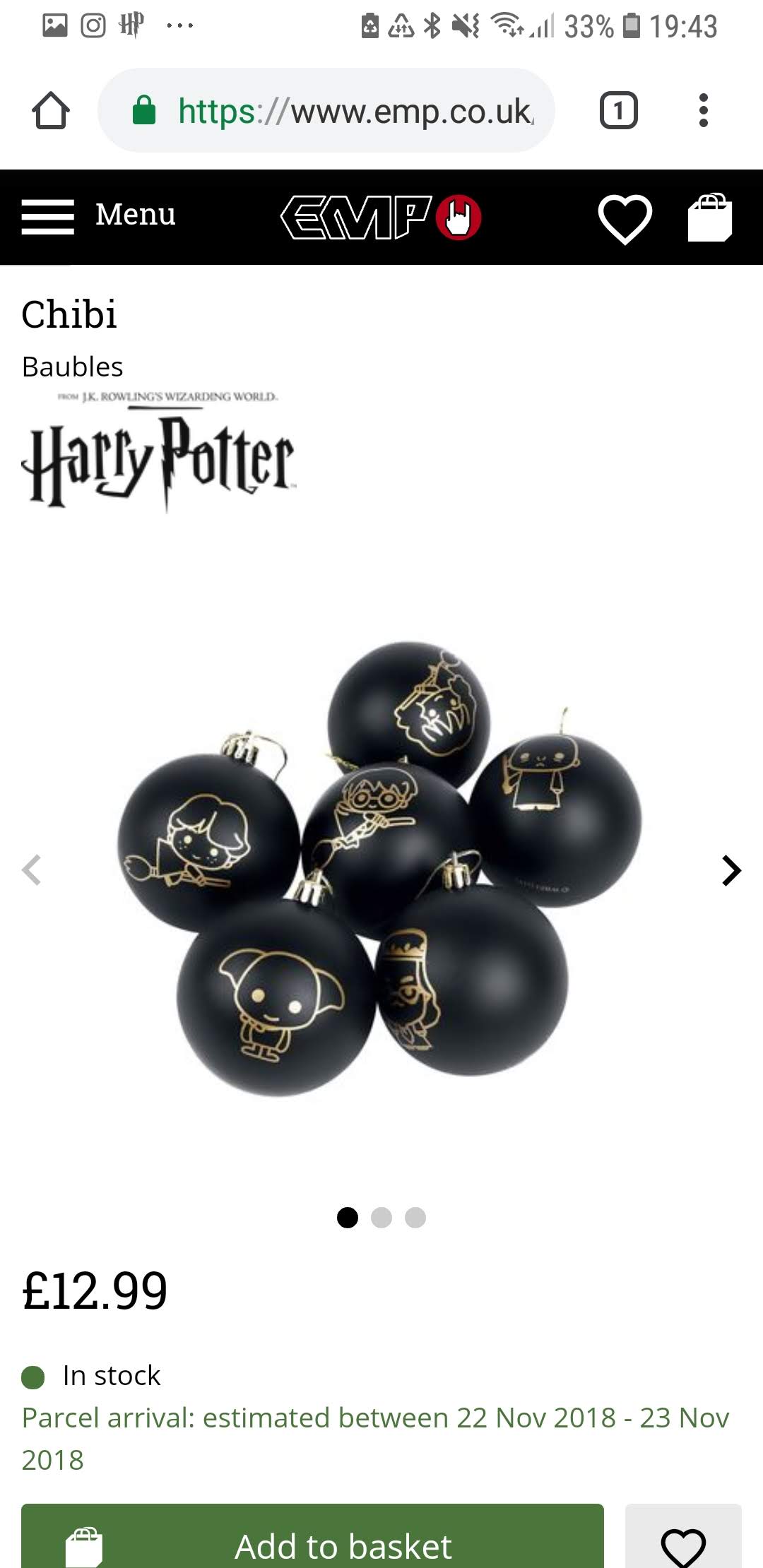Show the previous product image
Image resolution: width=763 pixels, height=1568 pixels.
[x=32, y=870]
